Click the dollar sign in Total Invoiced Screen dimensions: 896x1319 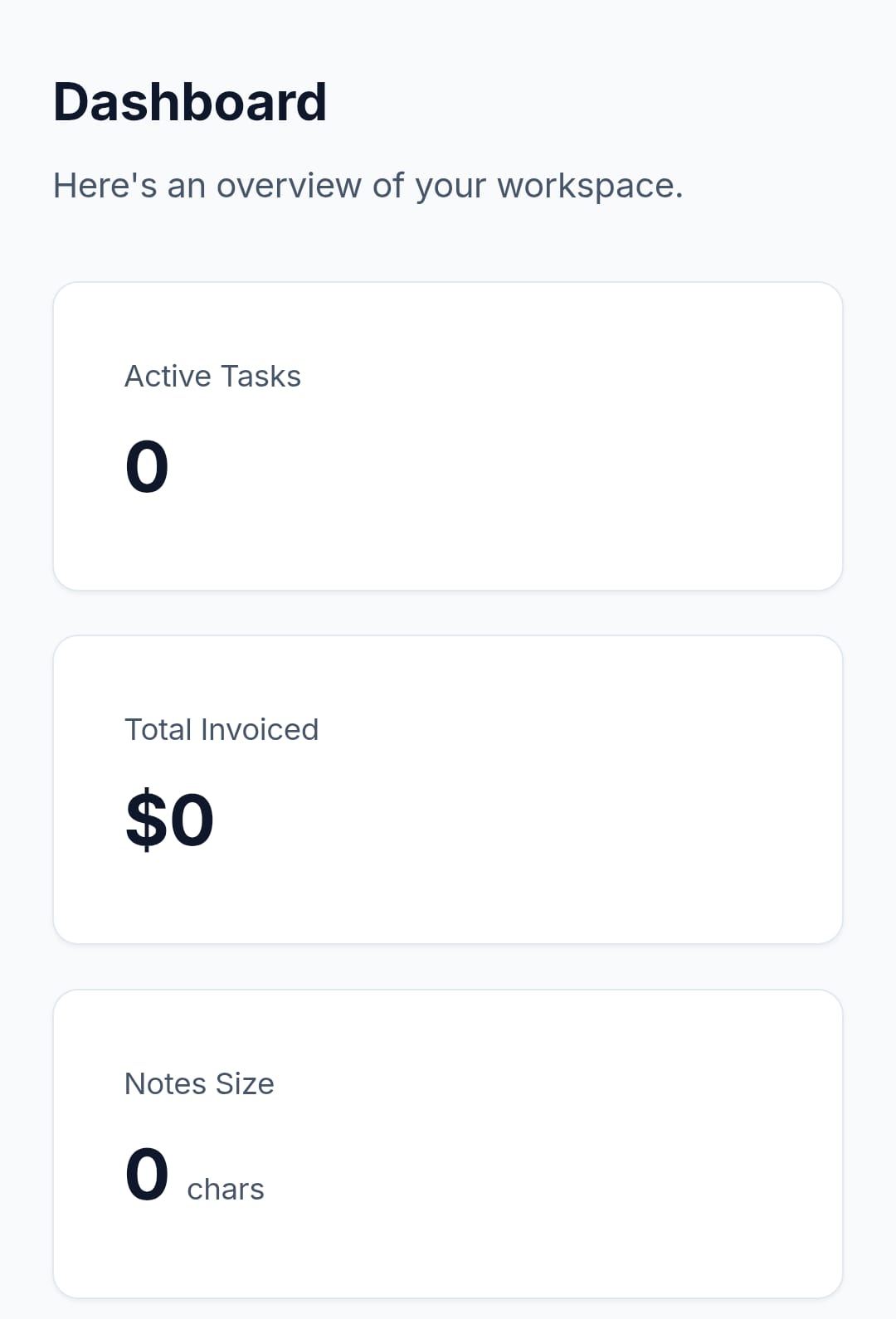[x=141, y=820]
